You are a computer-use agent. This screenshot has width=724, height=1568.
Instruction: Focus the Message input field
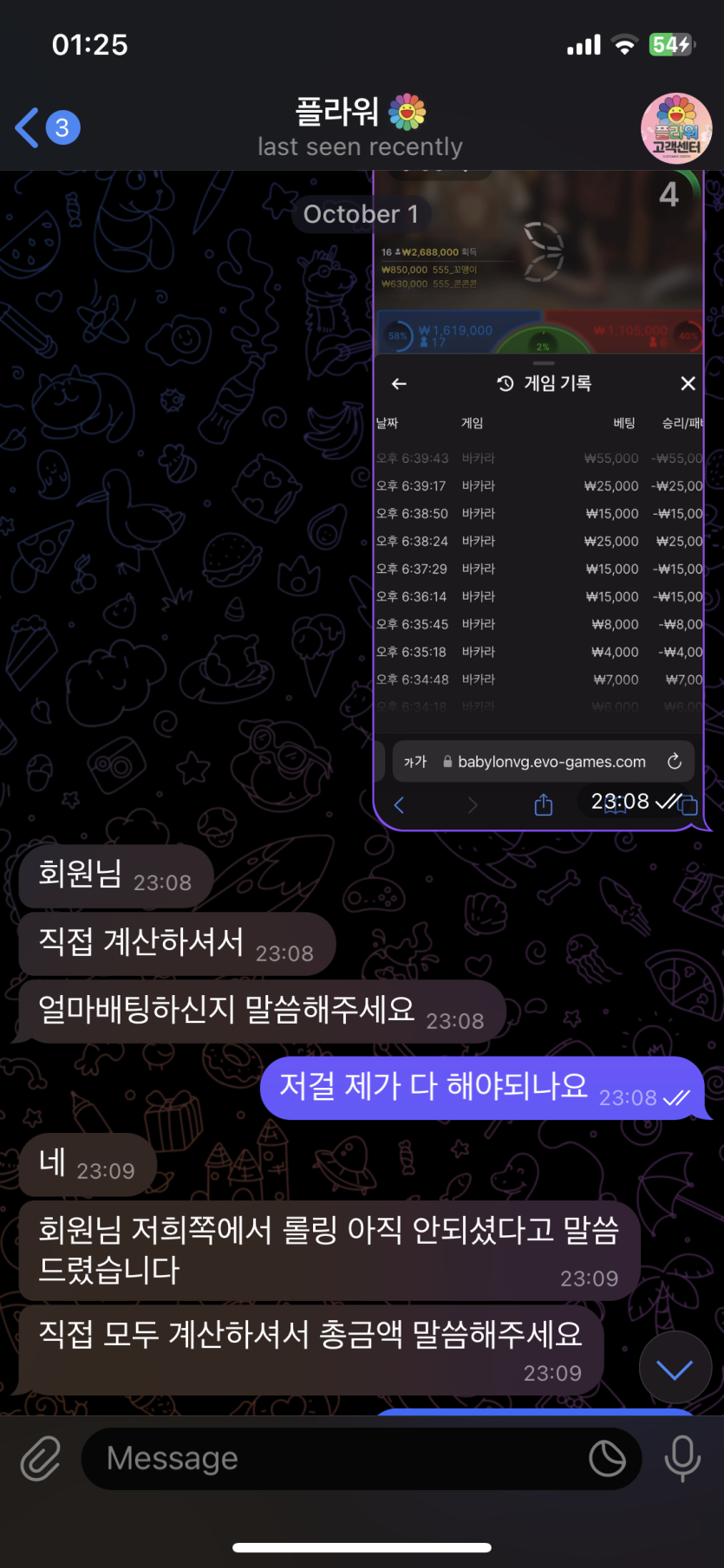338,1459
